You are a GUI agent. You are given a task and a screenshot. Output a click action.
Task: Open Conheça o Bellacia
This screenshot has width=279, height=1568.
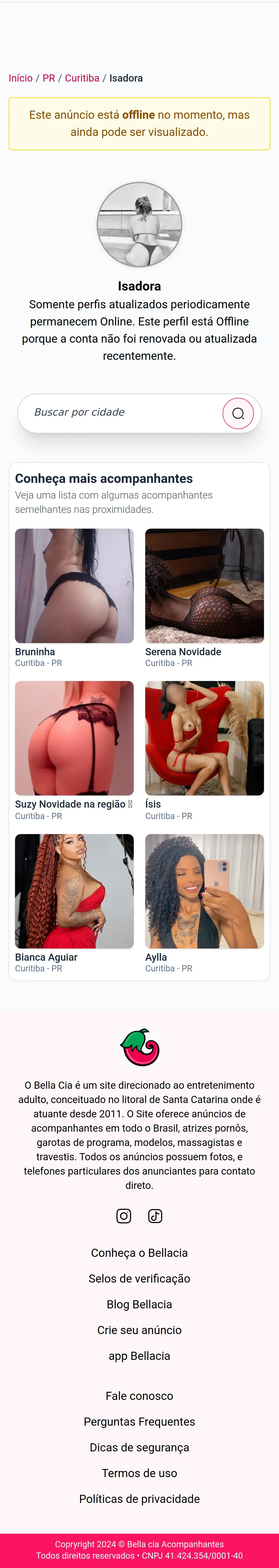tap(139, 1253)
